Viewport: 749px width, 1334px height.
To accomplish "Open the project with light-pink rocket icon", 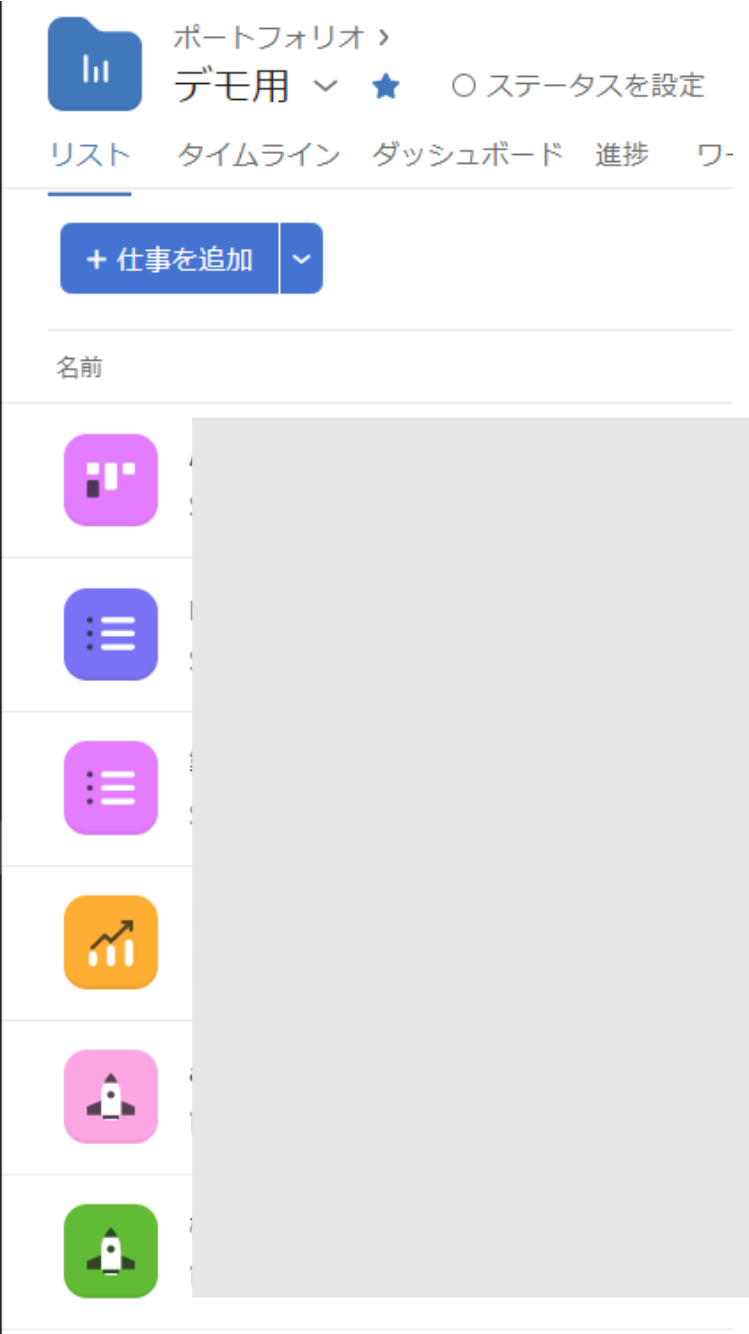I will coord(111,1096).
